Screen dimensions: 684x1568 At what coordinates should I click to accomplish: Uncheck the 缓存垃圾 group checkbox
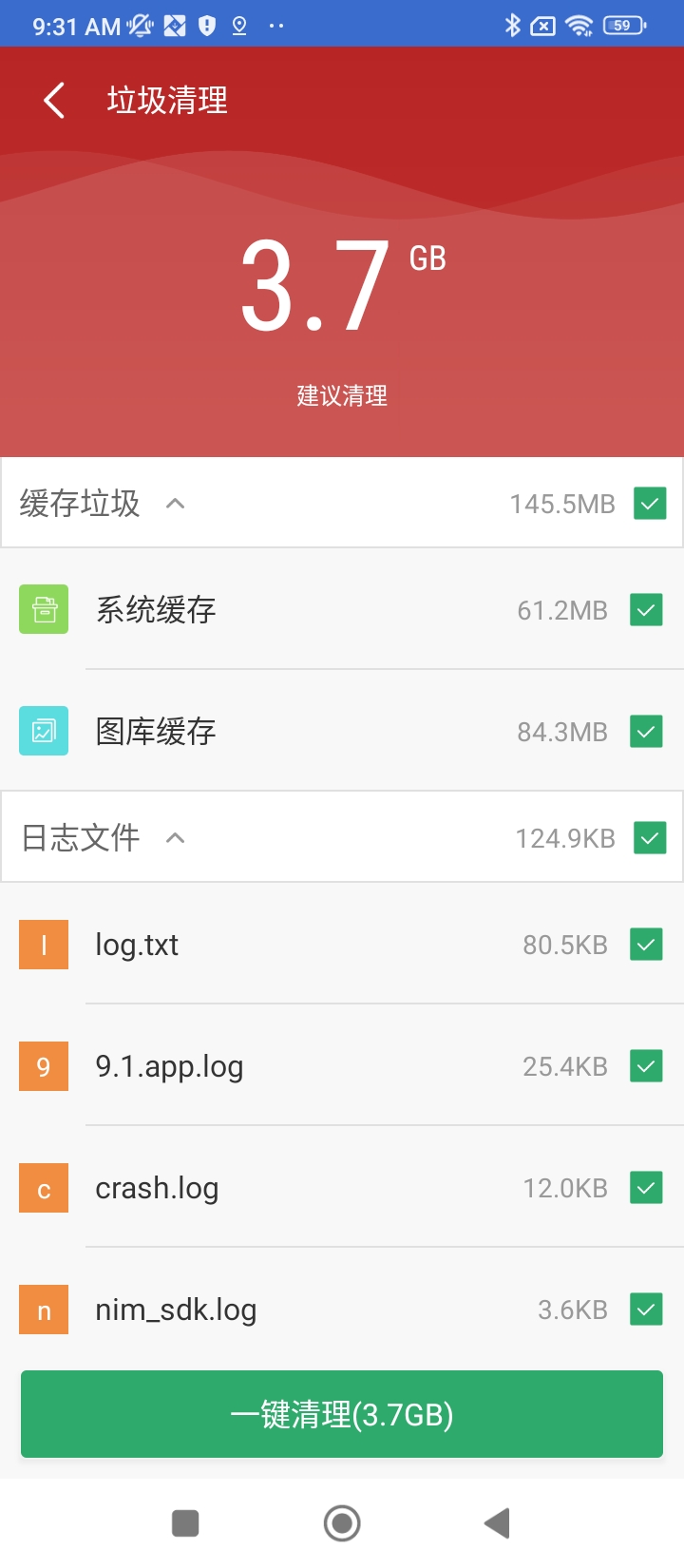click(x=650, y=504)
